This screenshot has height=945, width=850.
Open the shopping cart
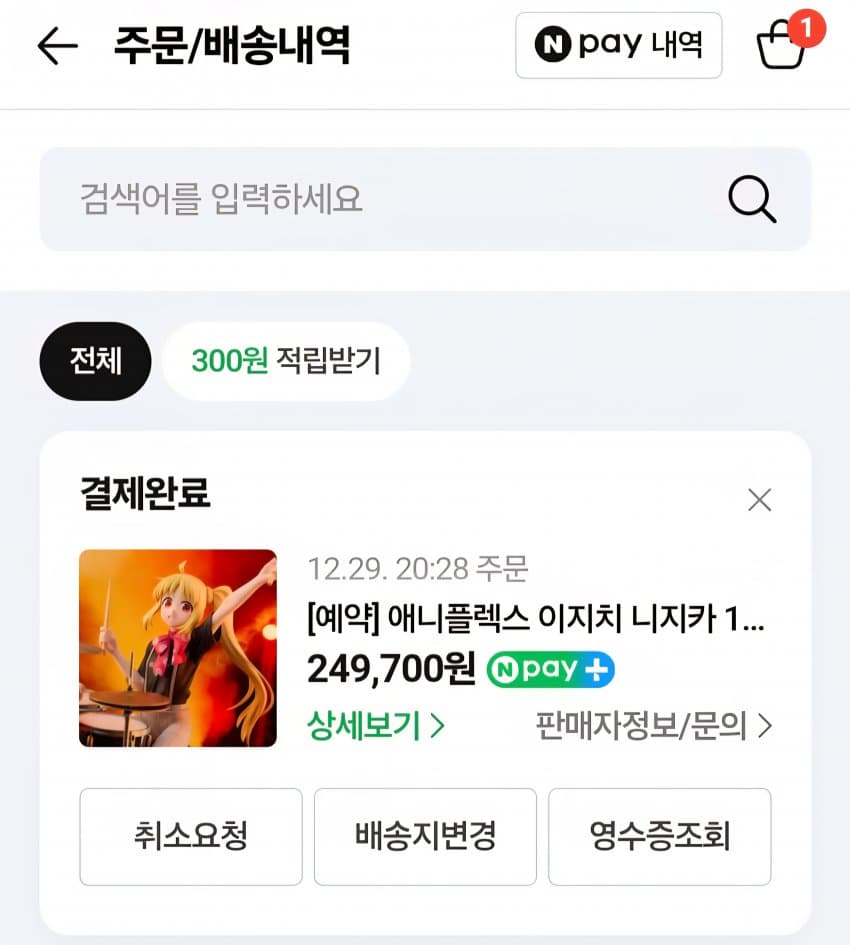click(x=783, y=45)
